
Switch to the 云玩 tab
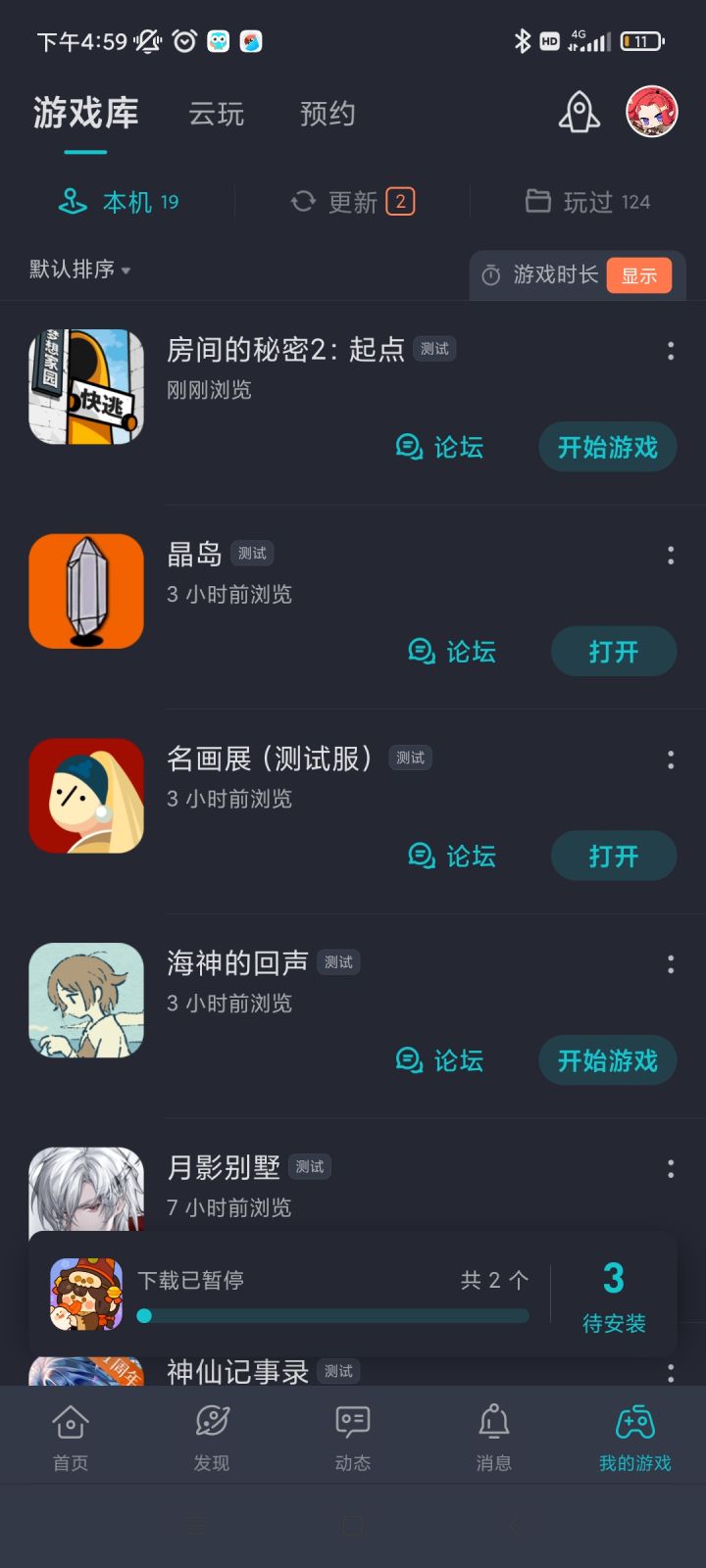pos(217,115)
